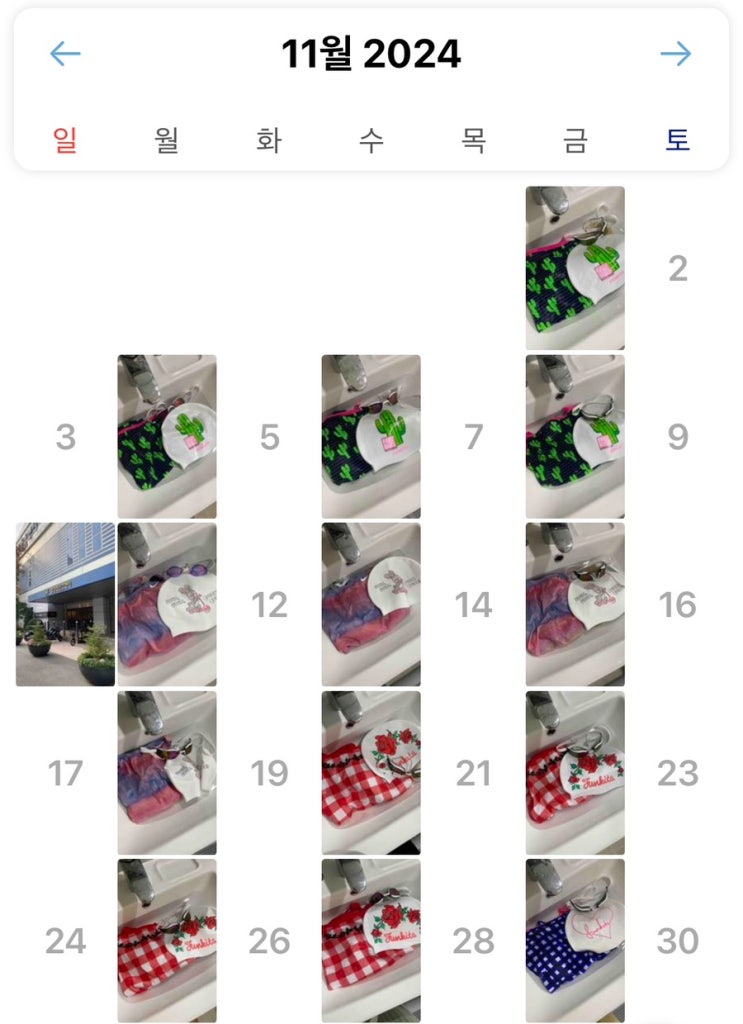Open the photo on Friday, November 8

tap(575, 436)
